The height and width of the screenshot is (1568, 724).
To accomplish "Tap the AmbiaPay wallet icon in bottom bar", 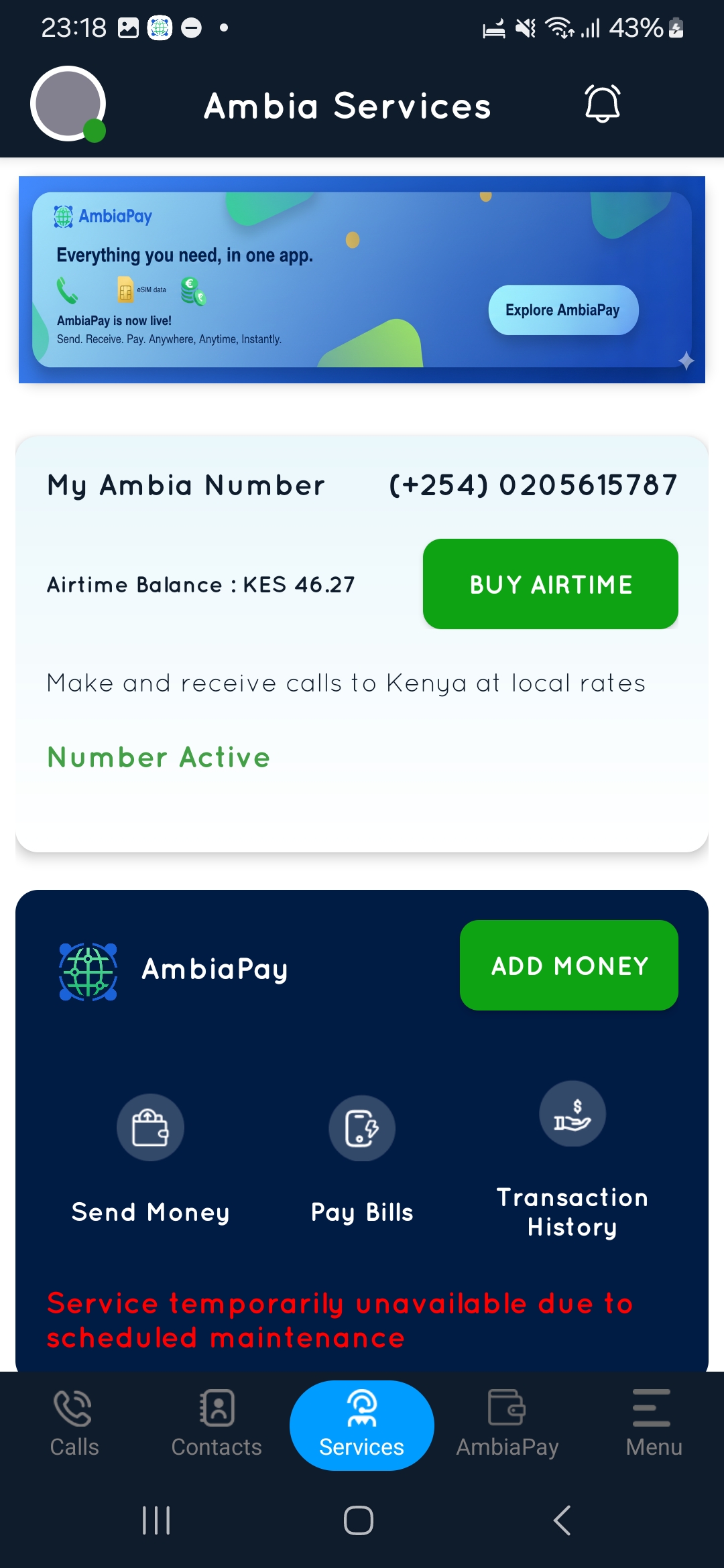I will (x=507, y=1405).
